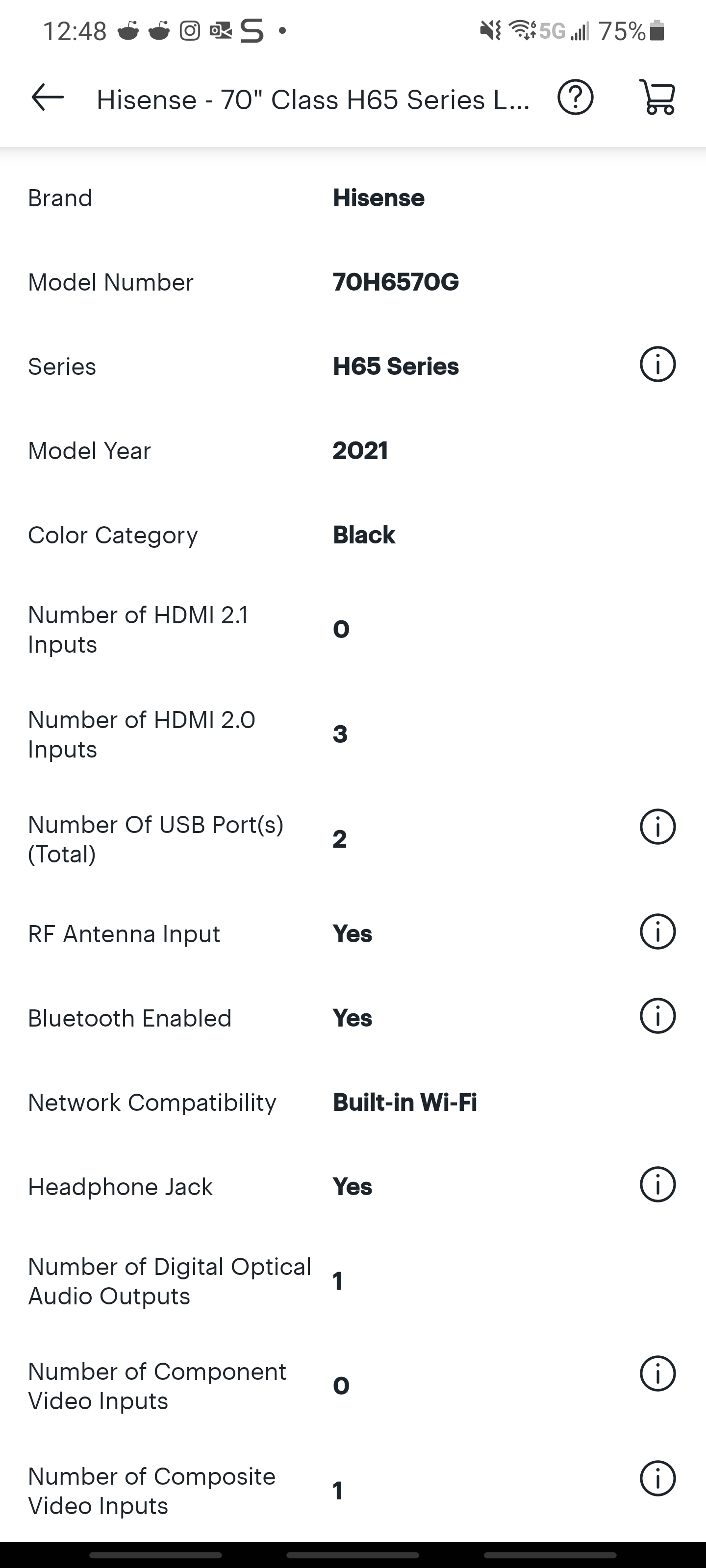
Task: Show details on Component Video Inputs
Action: tap(657, 1374)
